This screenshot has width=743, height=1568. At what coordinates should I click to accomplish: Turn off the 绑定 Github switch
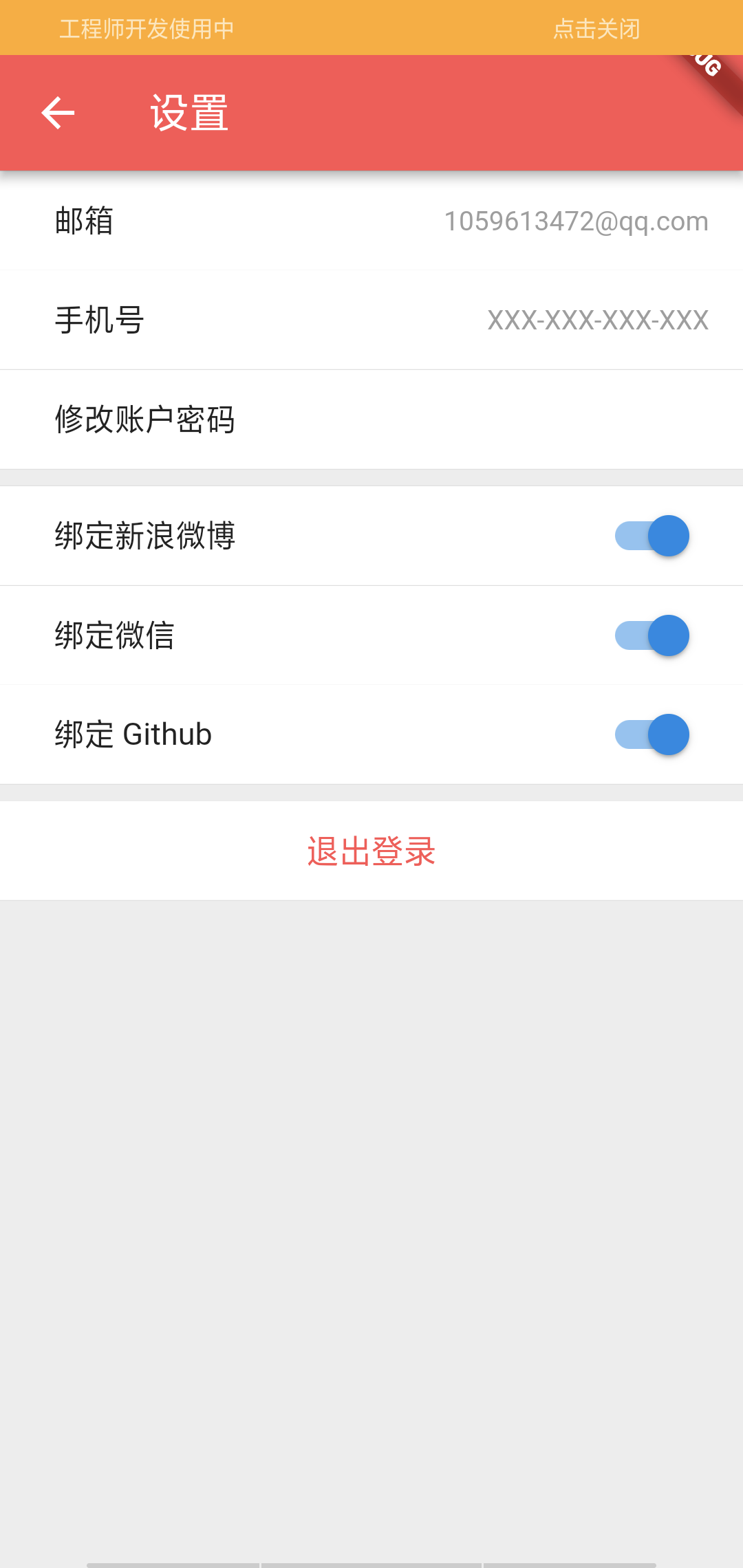point(652,734)
